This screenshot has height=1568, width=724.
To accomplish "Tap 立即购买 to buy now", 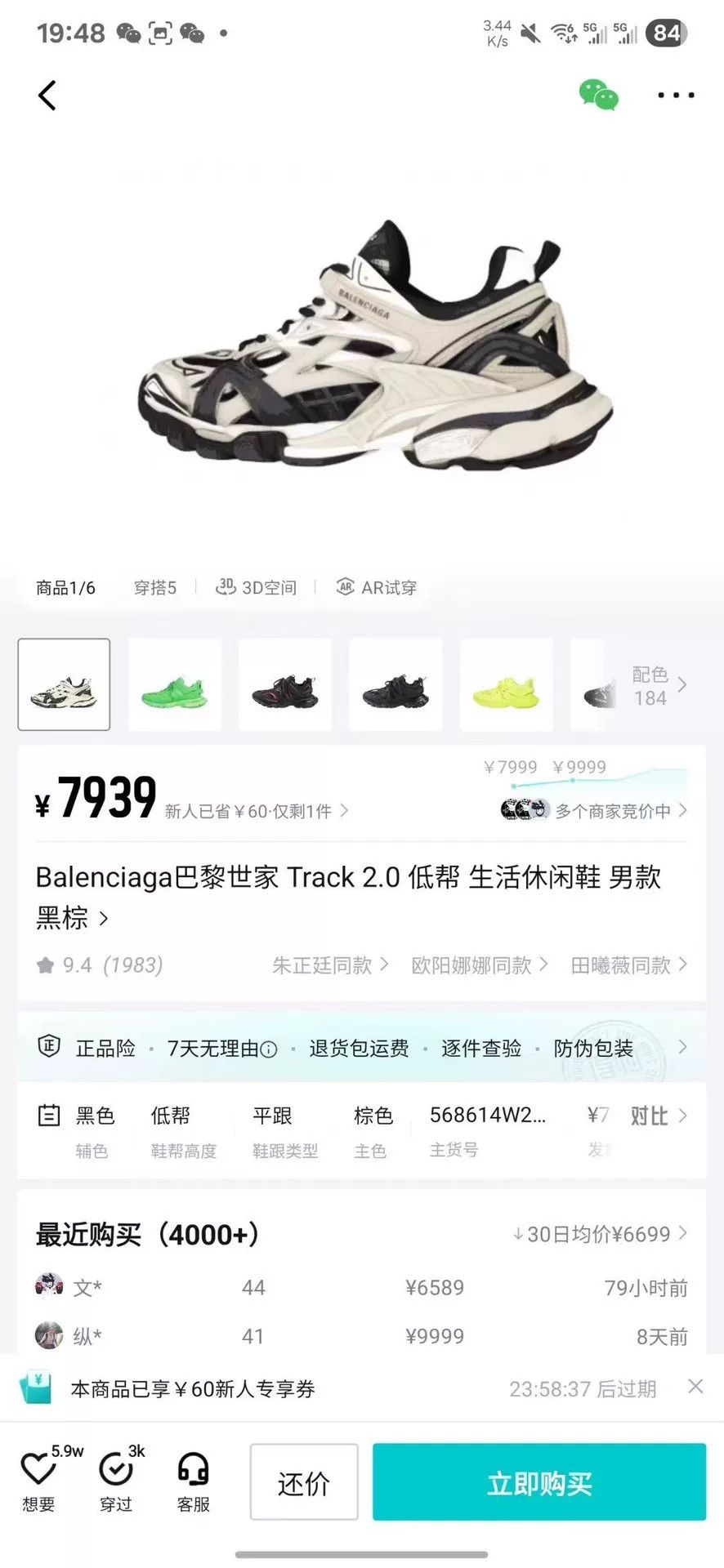I will coord(539,1481).
